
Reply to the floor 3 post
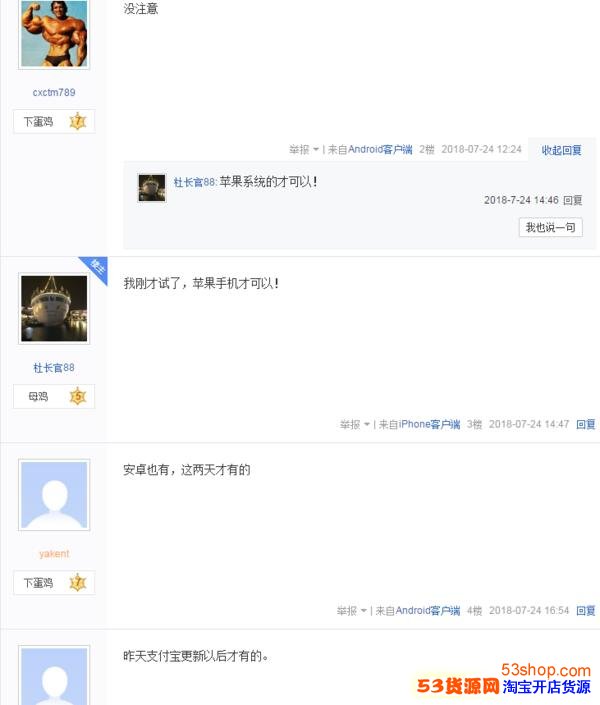pos(585,425)
